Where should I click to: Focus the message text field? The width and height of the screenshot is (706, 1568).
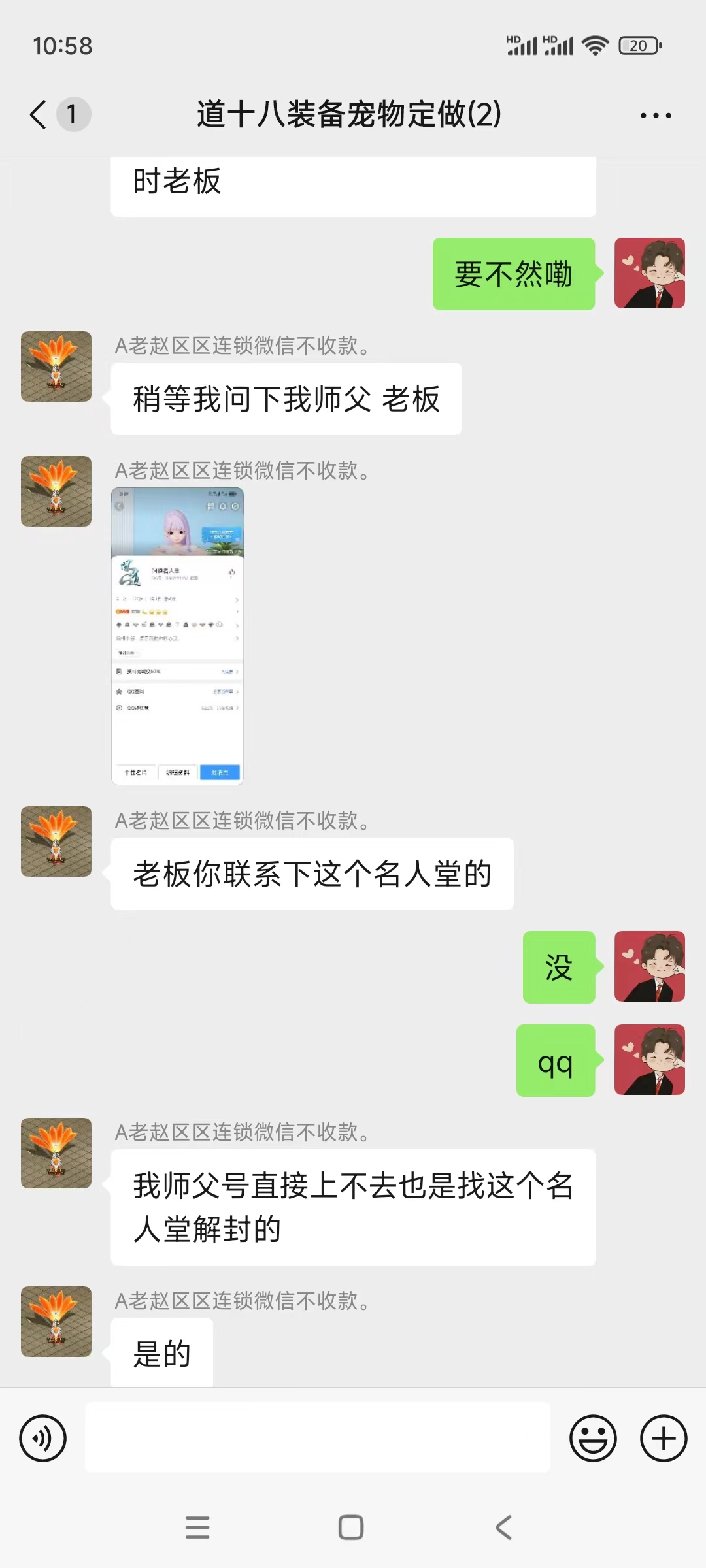point(318,1438)
